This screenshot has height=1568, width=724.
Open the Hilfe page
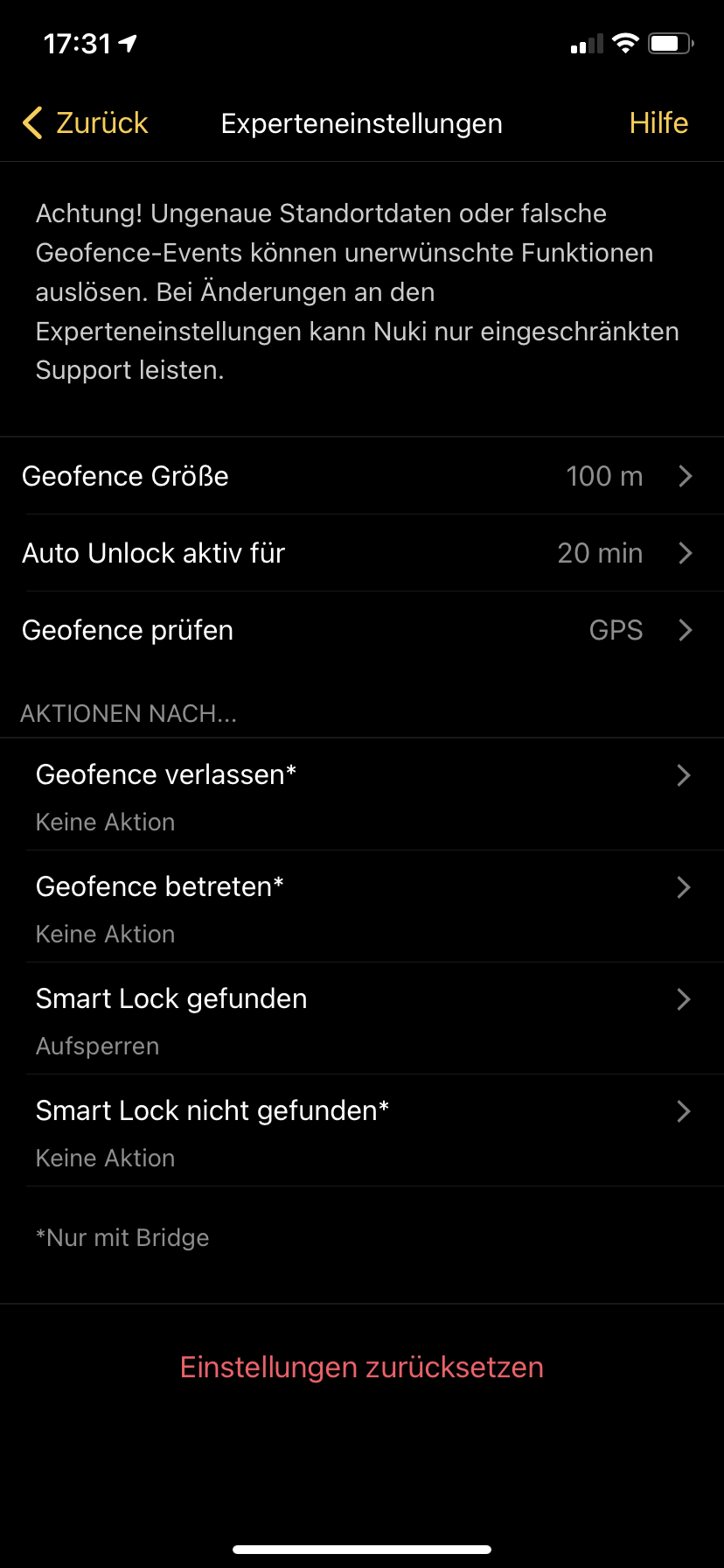click(658, 123)
